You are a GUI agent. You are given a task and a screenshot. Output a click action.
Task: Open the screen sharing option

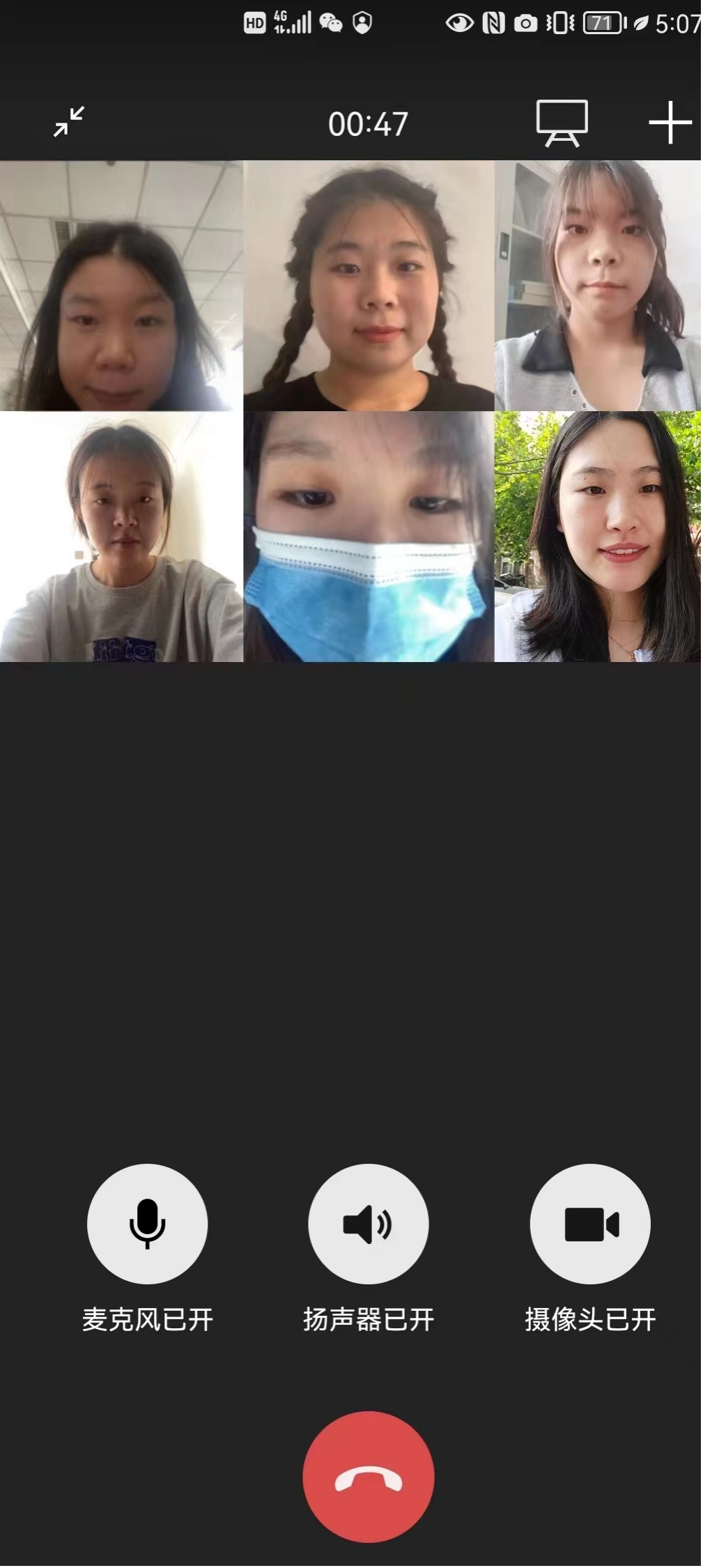tap(562, 123)
